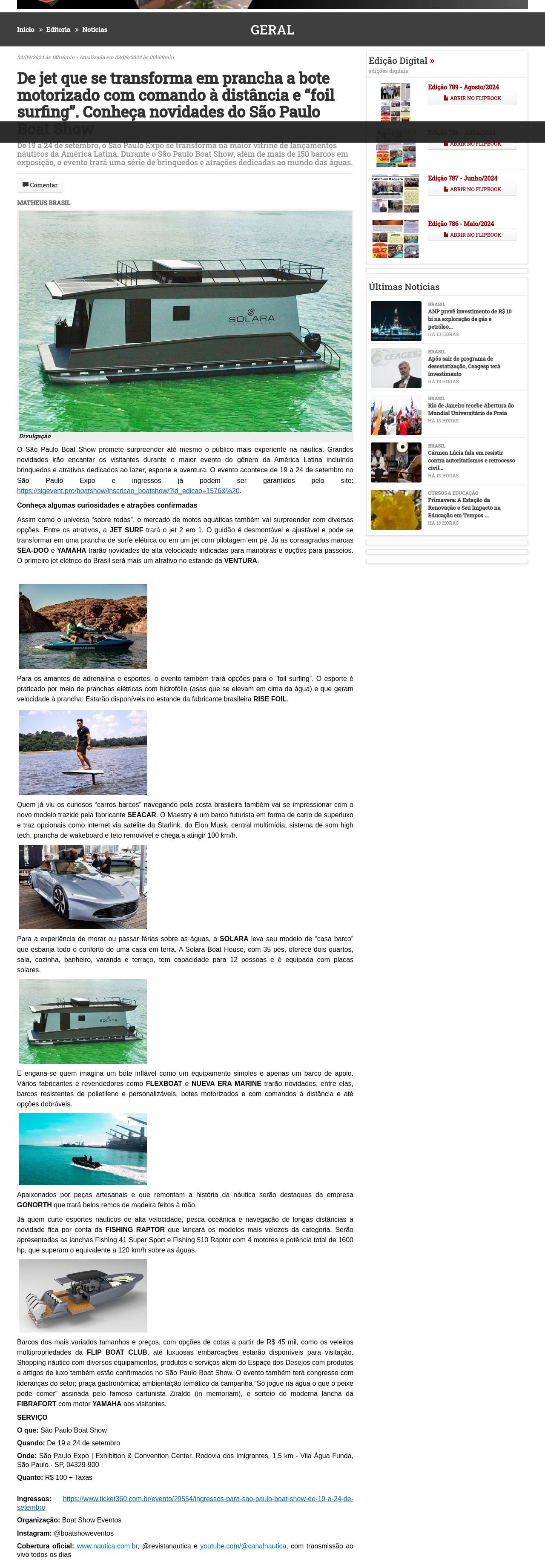Open flipbook for Edição 789 - Agosto/2024

click(472, 98)
